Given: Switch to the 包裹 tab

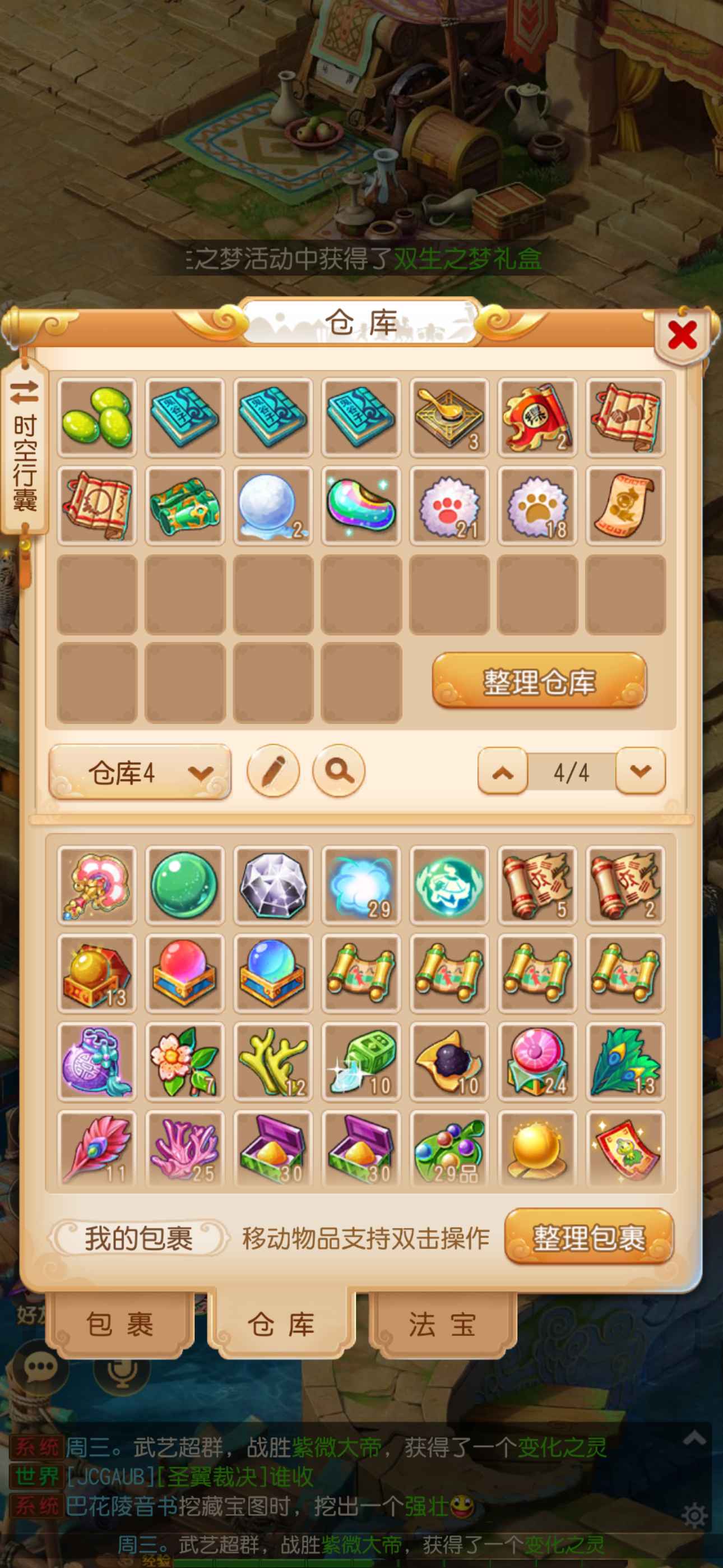Looking at the screenshot, I should pos(120,1325).
